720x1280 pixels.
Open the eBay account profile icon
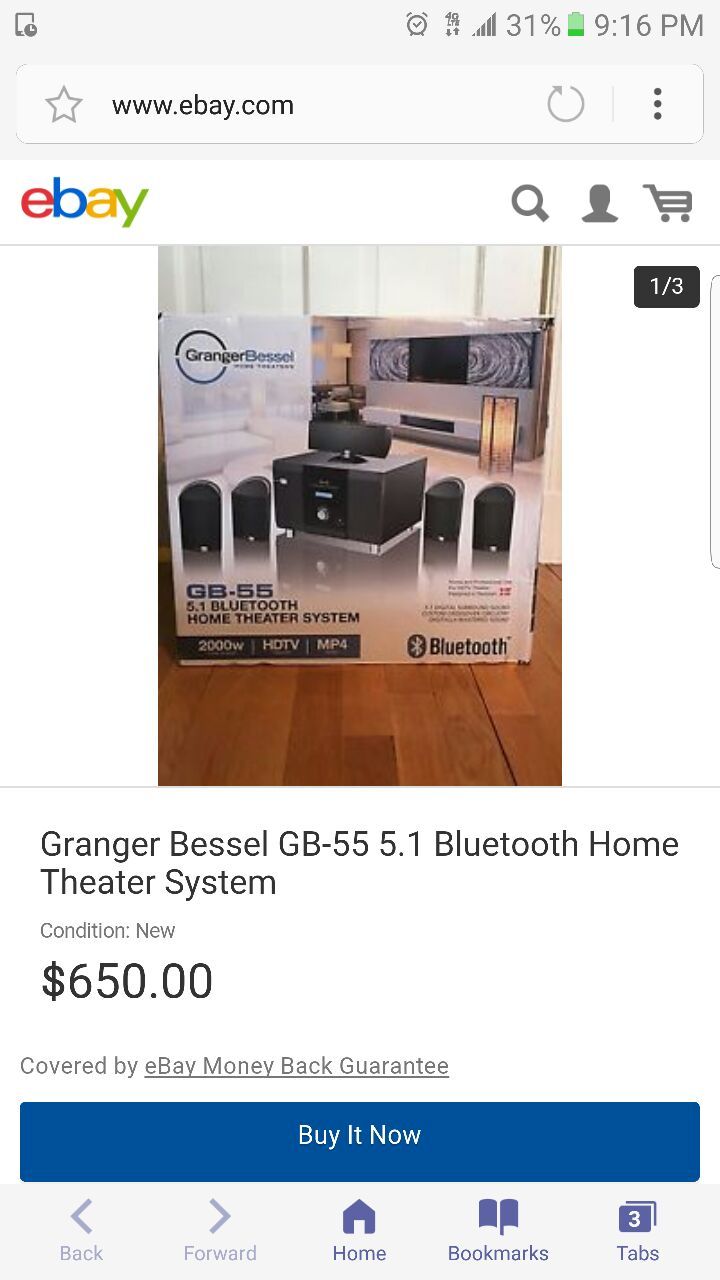[x=600, y=203]
